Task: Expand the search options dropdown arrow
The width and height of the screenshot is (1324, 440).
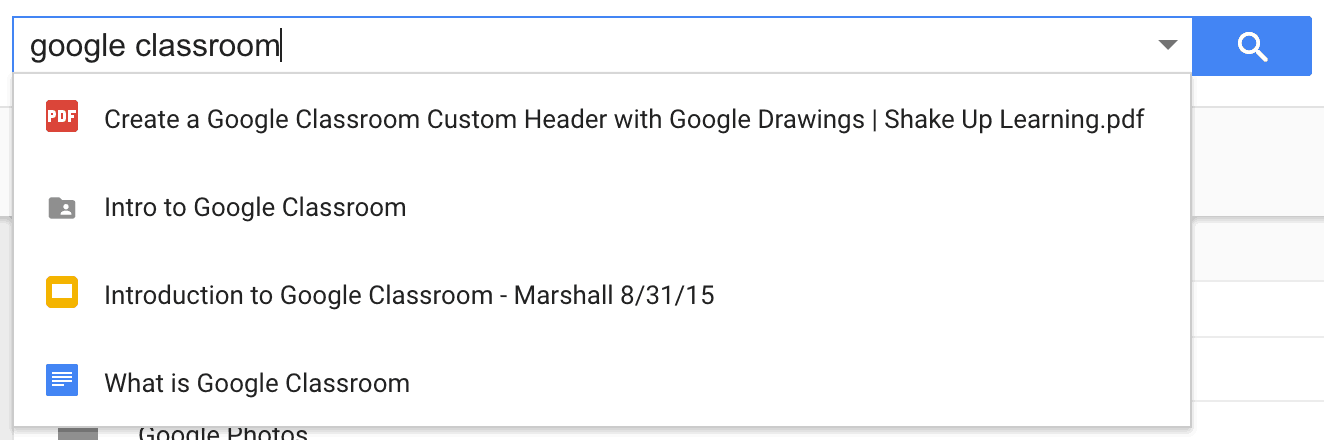Action: (x=1167, y=46)
